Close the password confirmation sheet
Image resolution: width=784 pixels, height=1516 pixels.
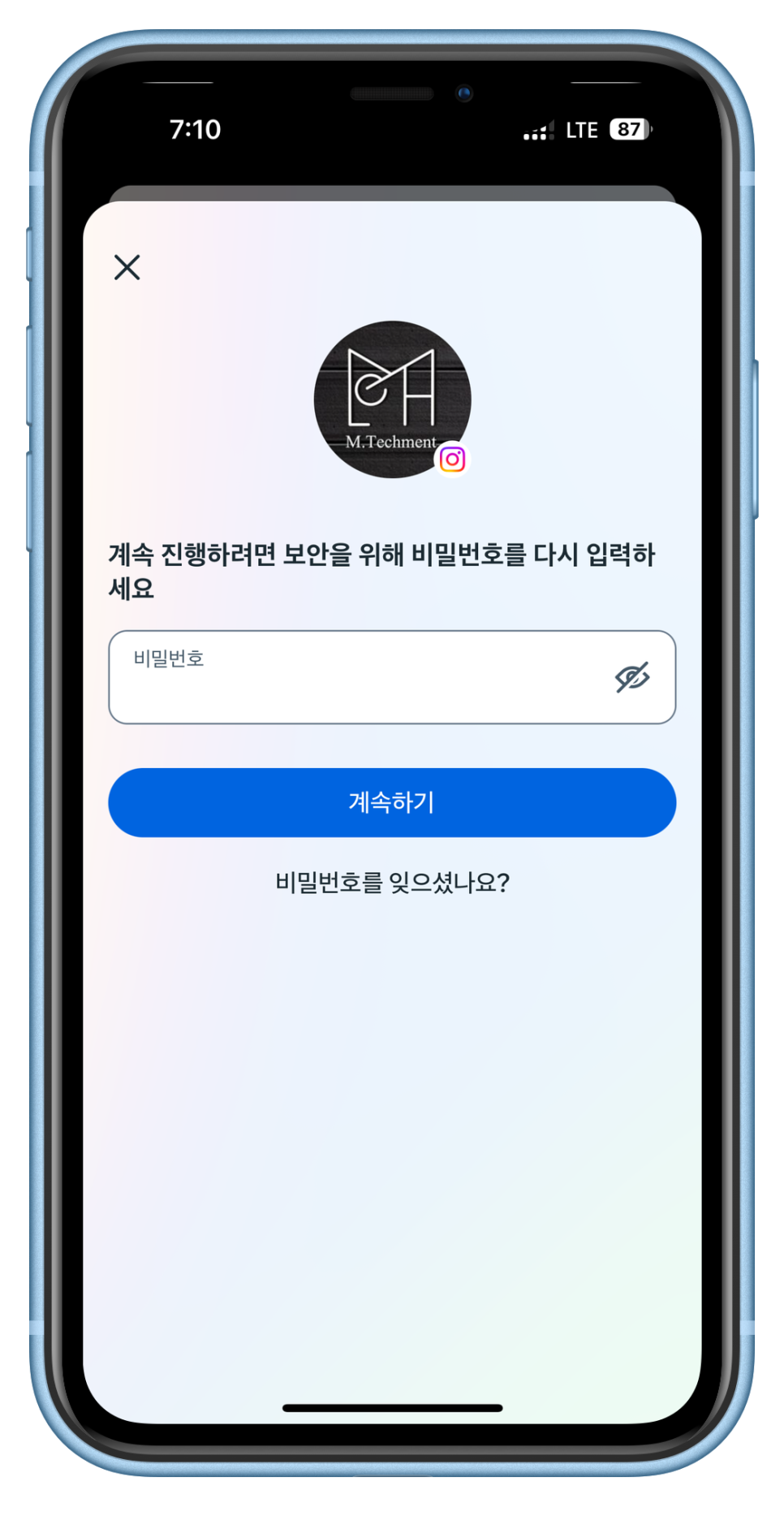[x=127, y=267]
